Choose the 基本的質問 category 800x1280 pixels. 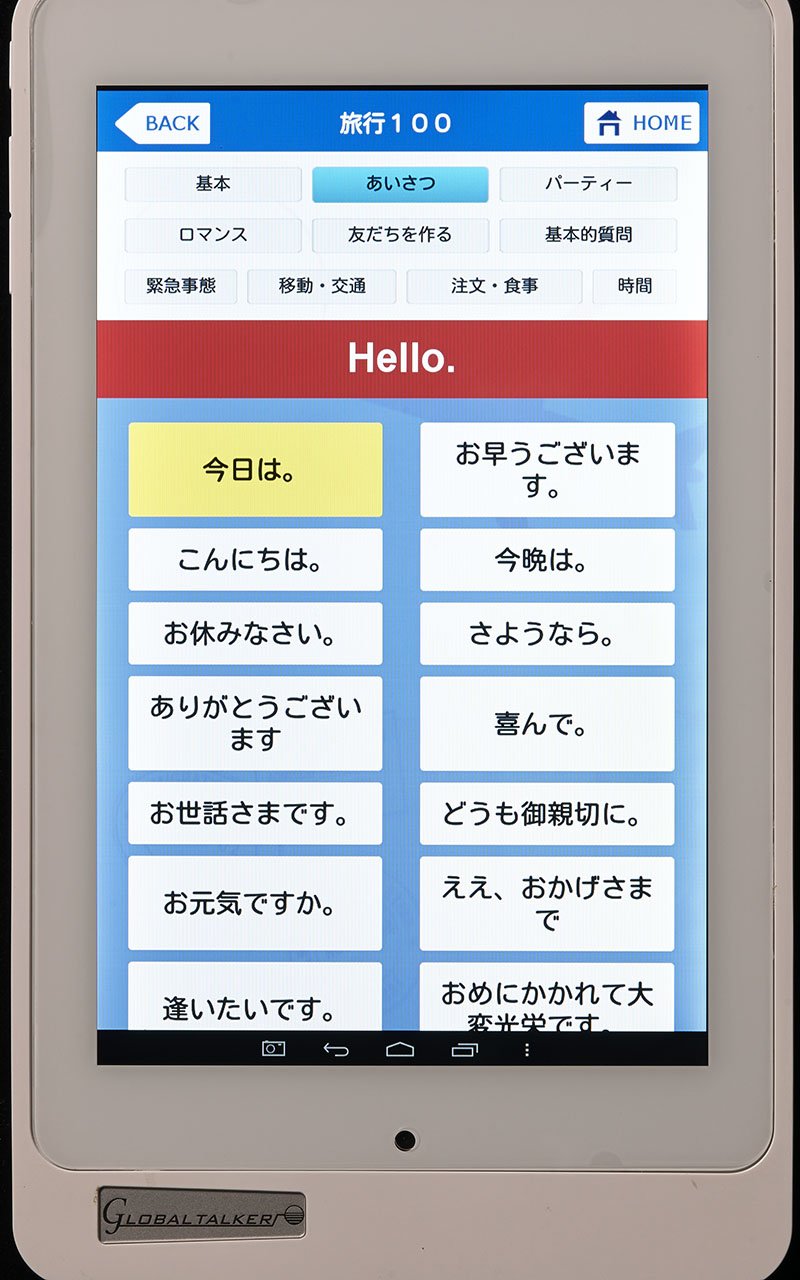coord(588,235)
